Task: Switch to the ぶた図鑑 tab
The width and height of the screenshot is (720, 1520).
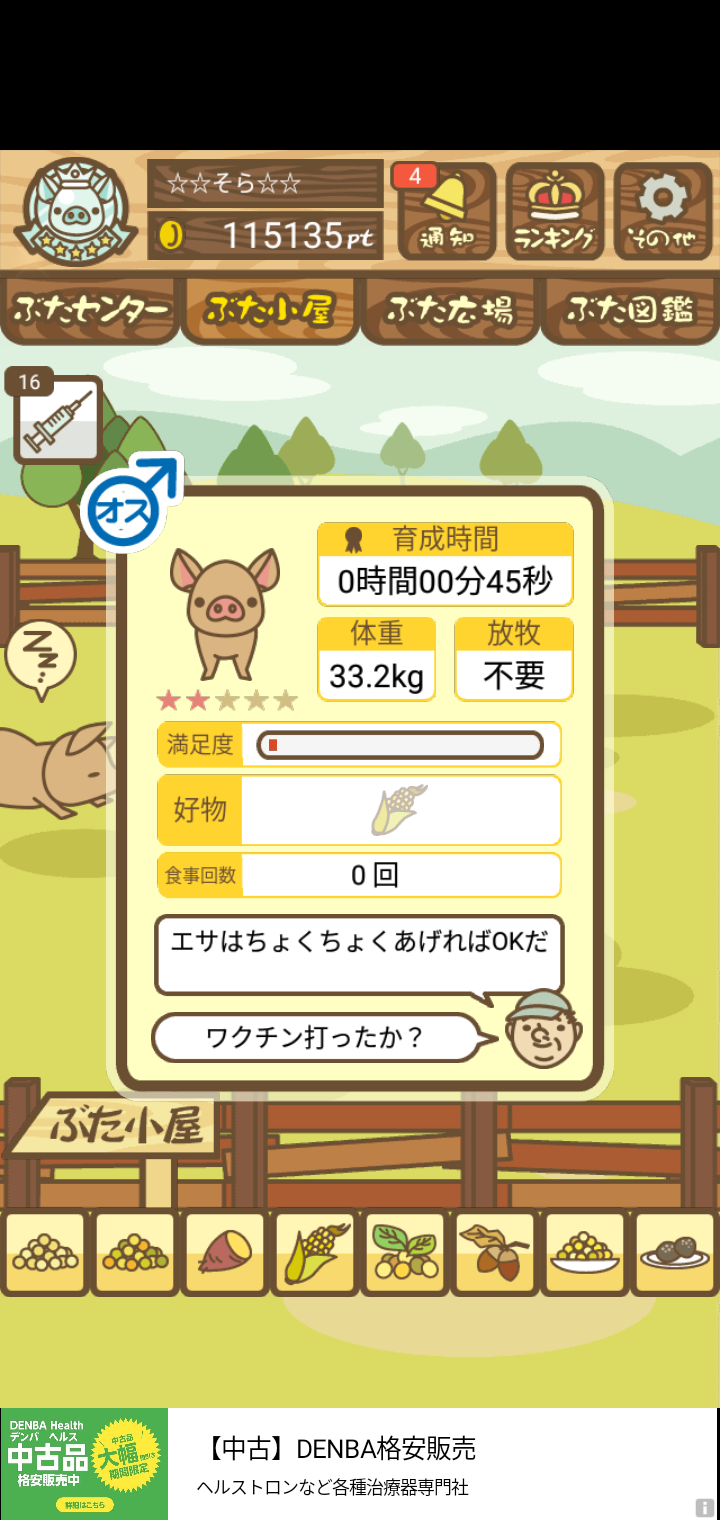Action: (x=630, y=310)
